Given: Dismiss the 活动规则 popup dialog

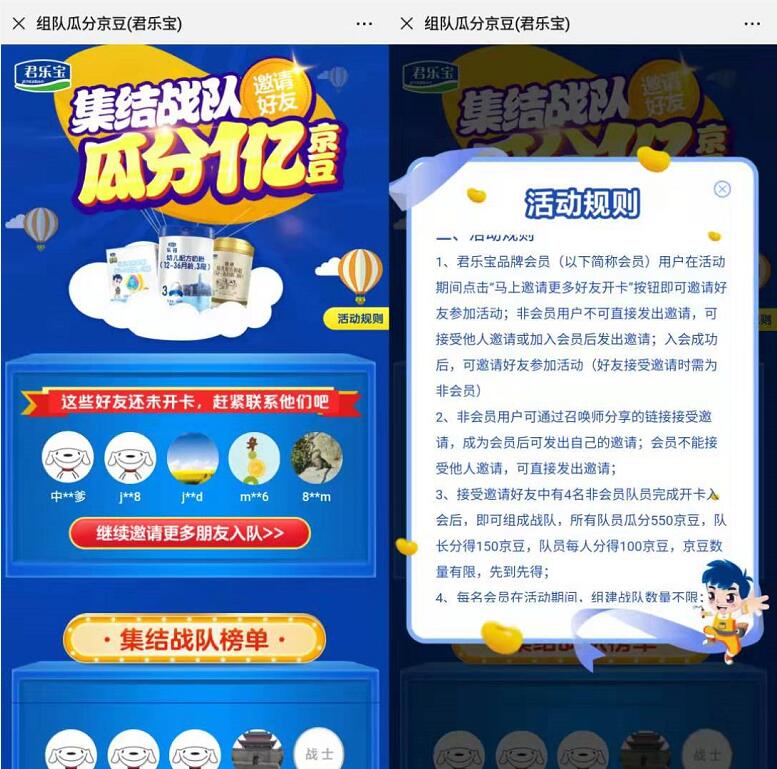Looking at the screenshot, I should (x=722, y=189).
